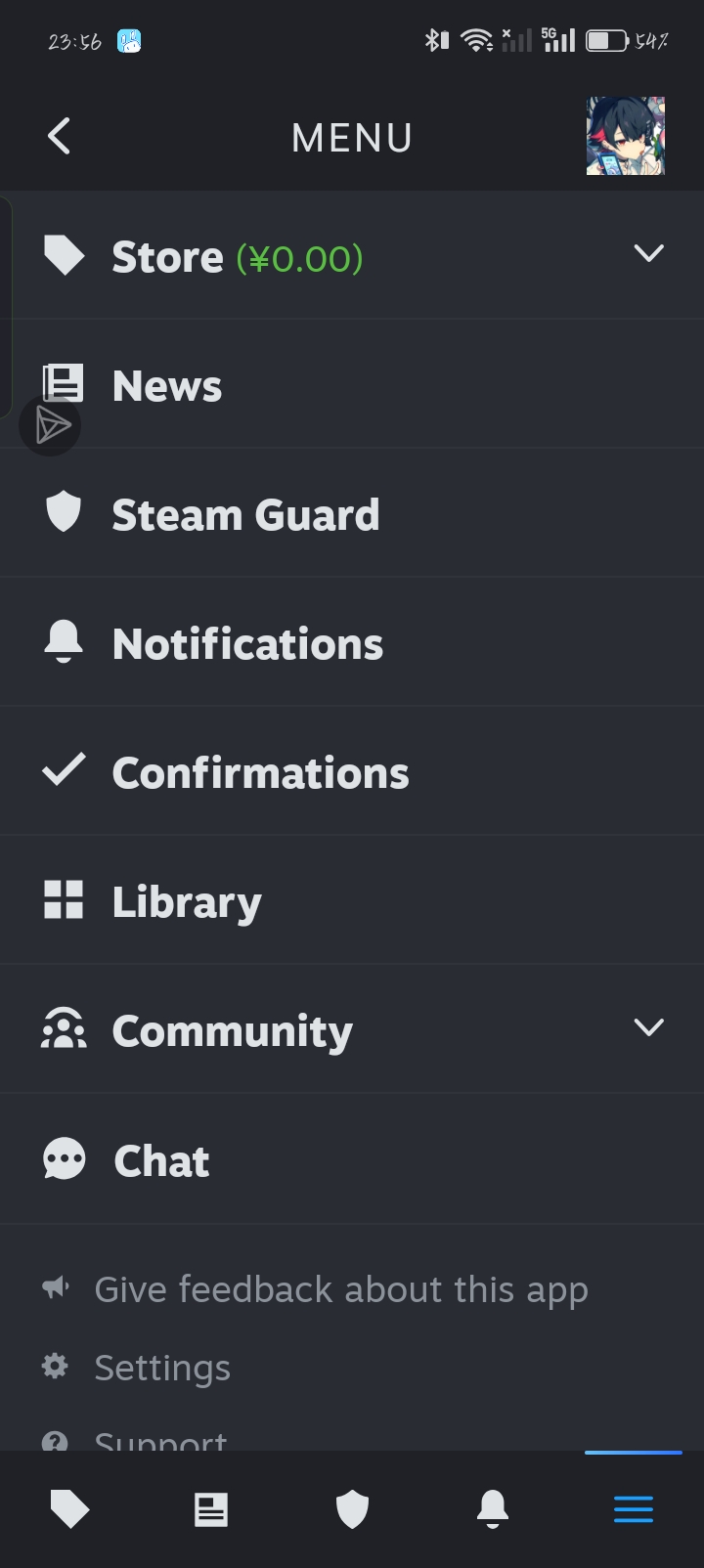Open Settings
This screenshot has width=704, height=1568.
point(162,1368)
